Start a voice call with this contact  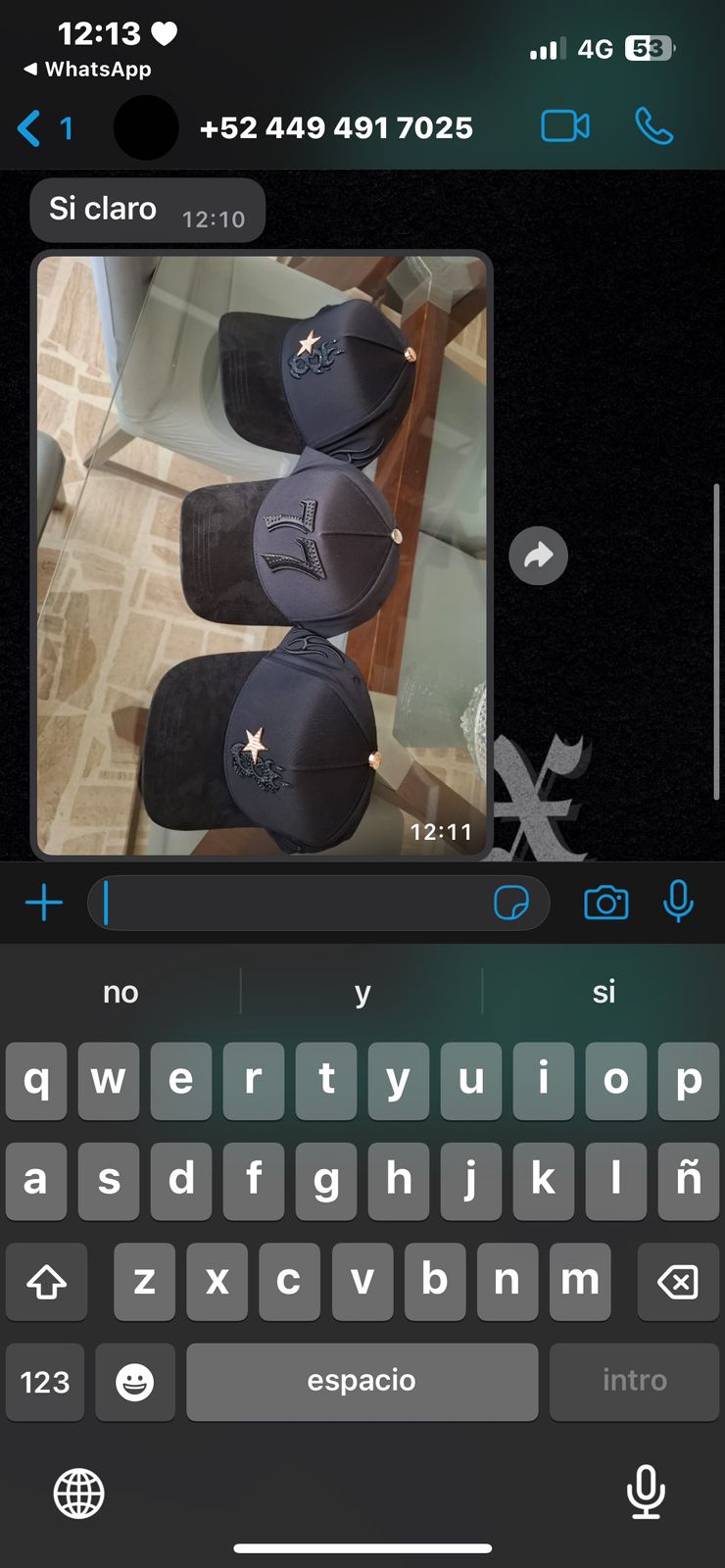click(653, 126)
